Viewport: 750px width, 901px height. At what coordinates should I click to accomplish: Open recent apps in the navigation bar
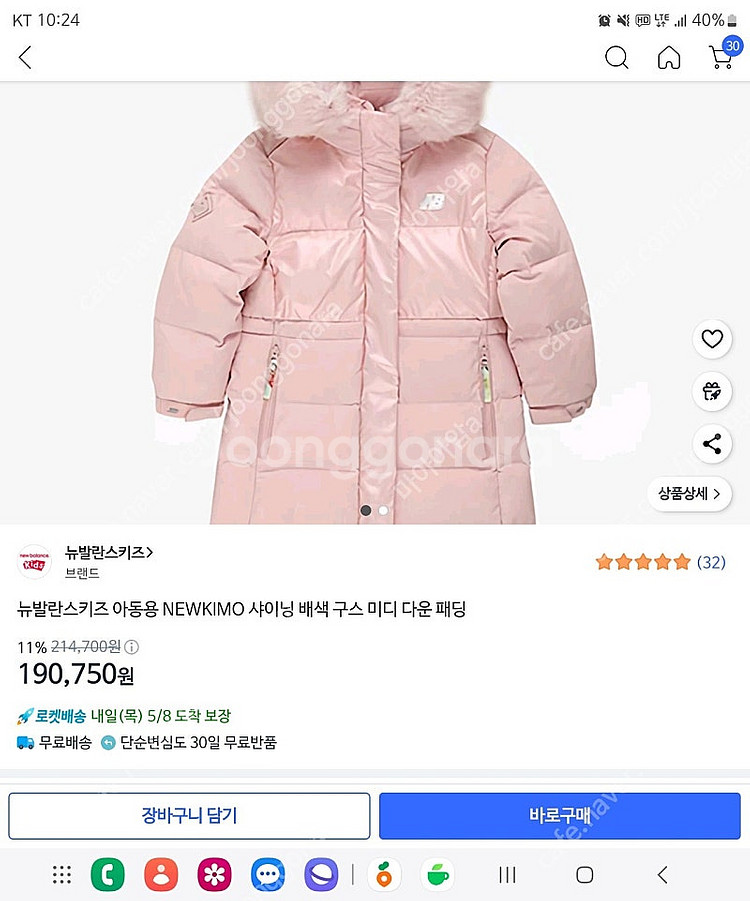(x=507, y=875)
